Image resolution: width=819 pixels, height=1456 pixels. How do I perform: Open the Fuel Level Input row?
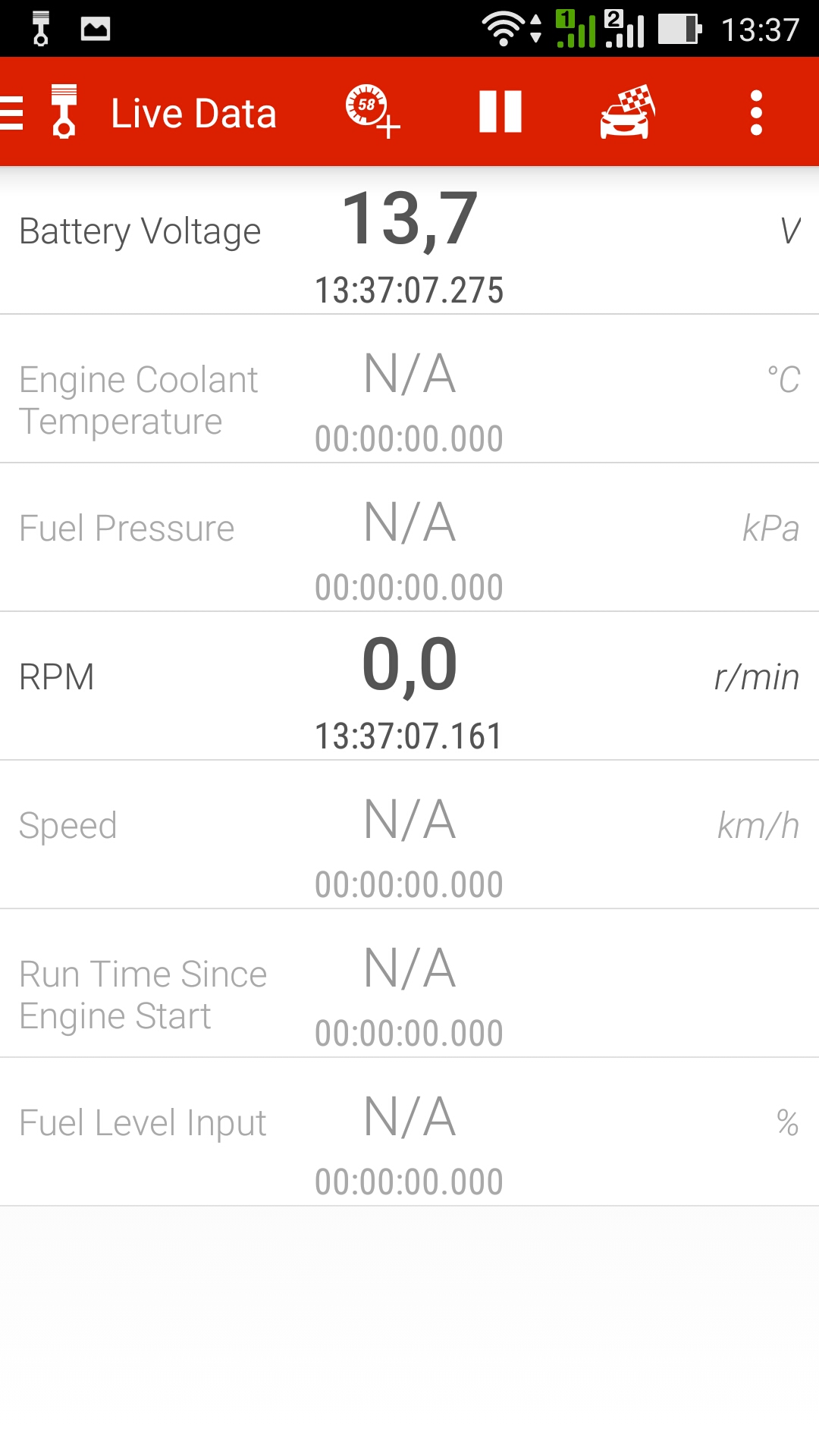pos(409,1132)
